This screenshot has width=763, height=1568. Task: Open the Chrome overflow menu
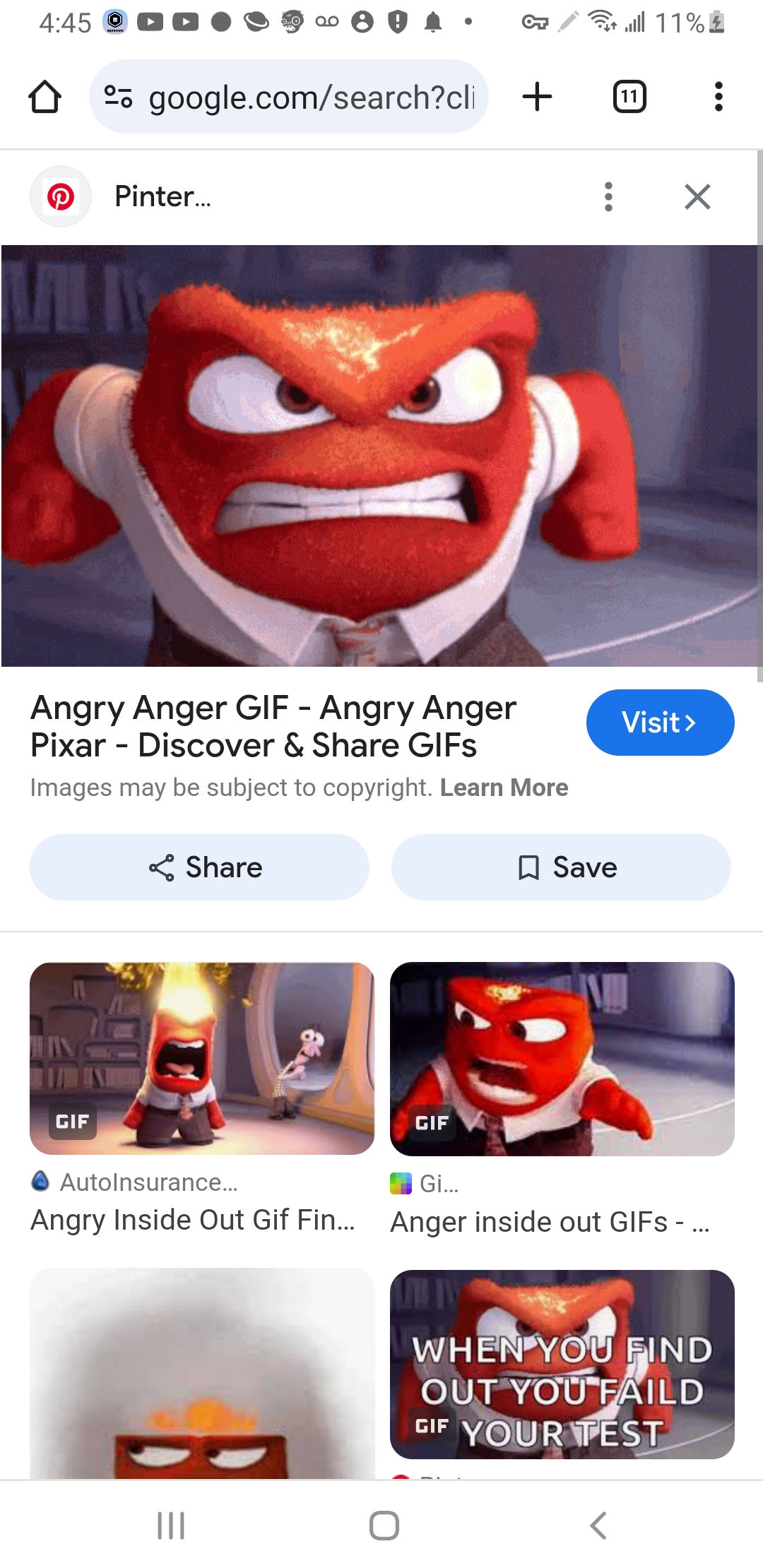tap(718, 97)
